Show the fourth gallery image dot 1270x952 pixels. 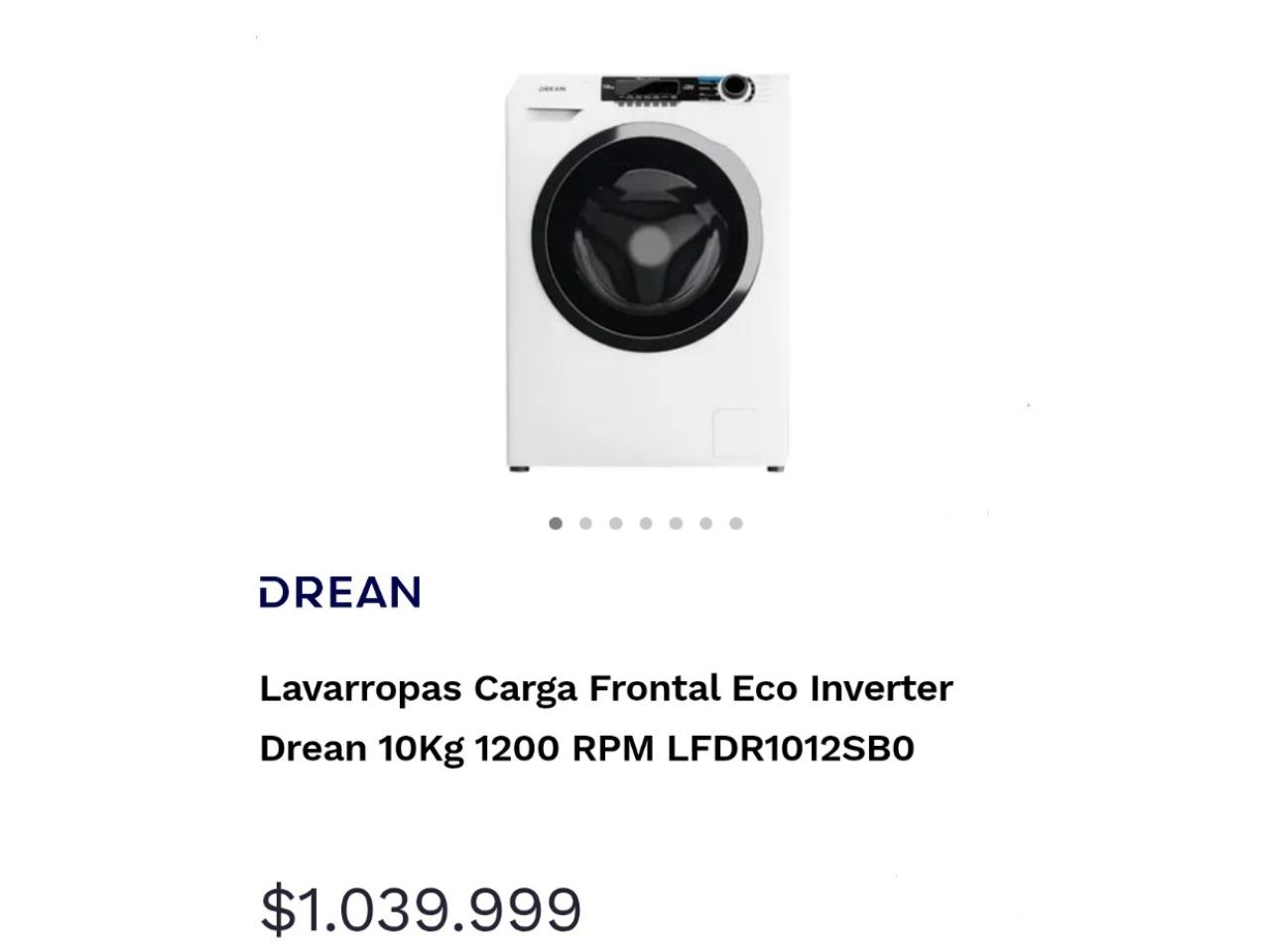click(x=646, y=524)
